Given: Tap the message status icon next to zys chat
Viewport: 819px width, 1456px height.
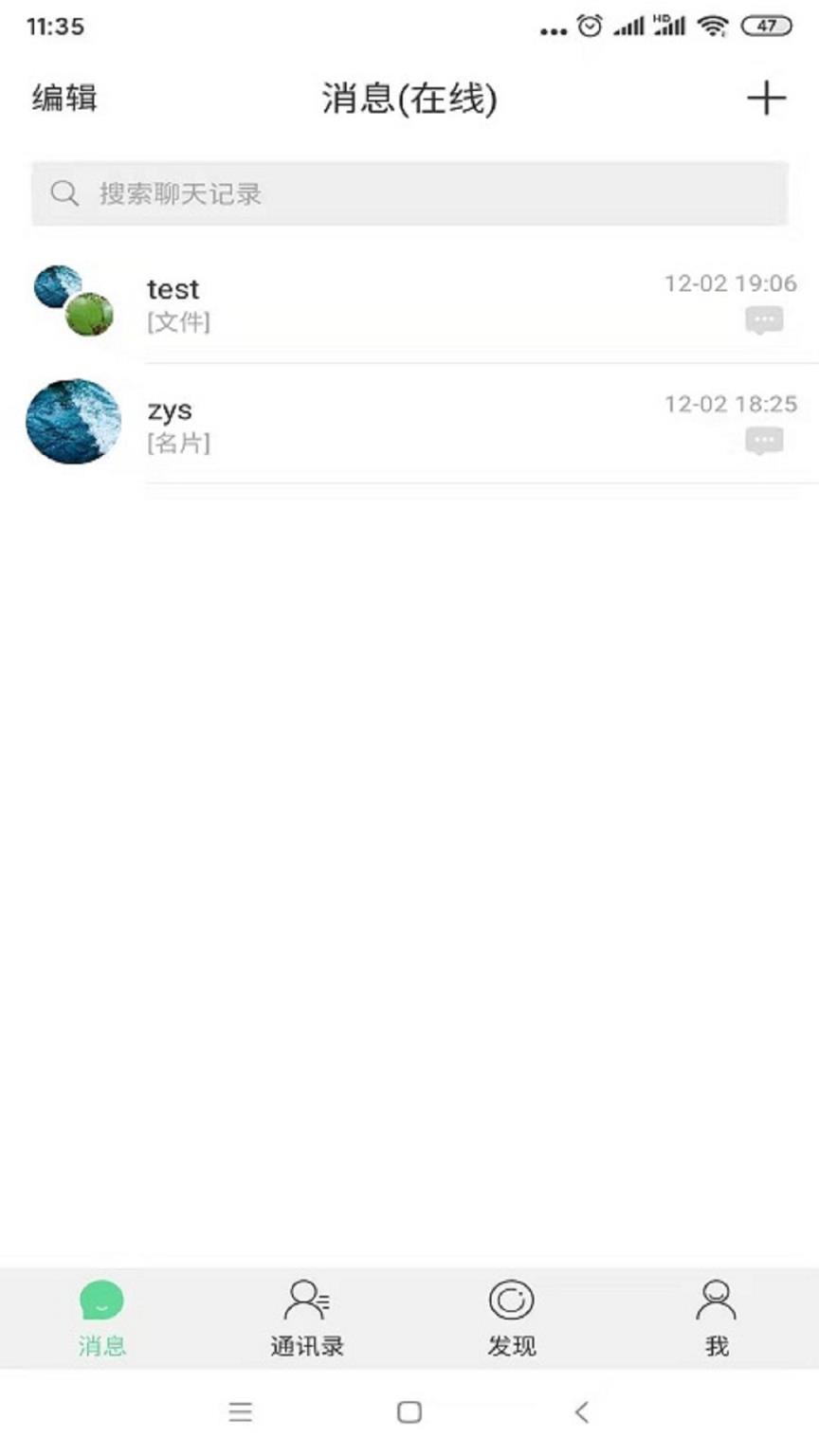Looking at the screenshot, I should (764, 441).
